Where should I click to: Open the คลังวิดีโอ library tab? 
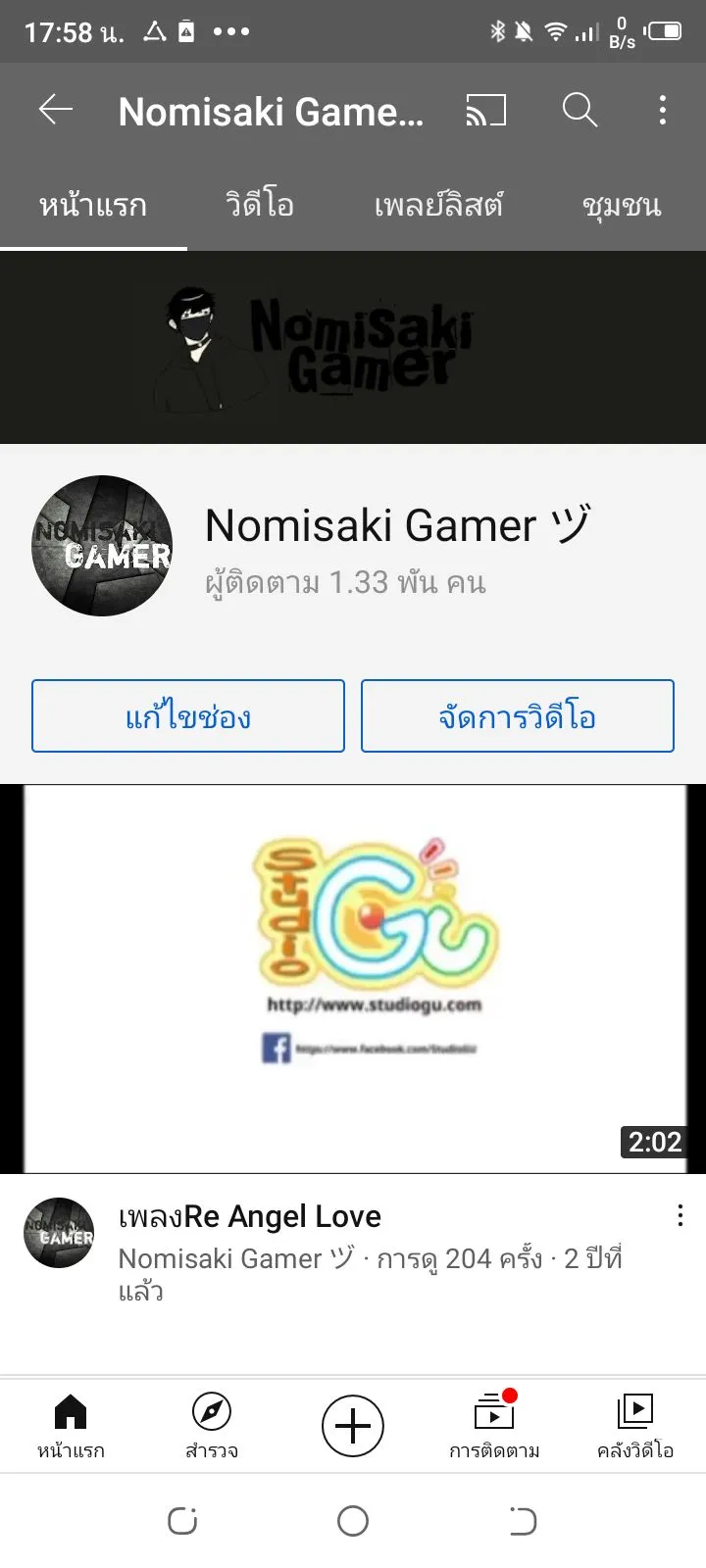[635, 1426]
